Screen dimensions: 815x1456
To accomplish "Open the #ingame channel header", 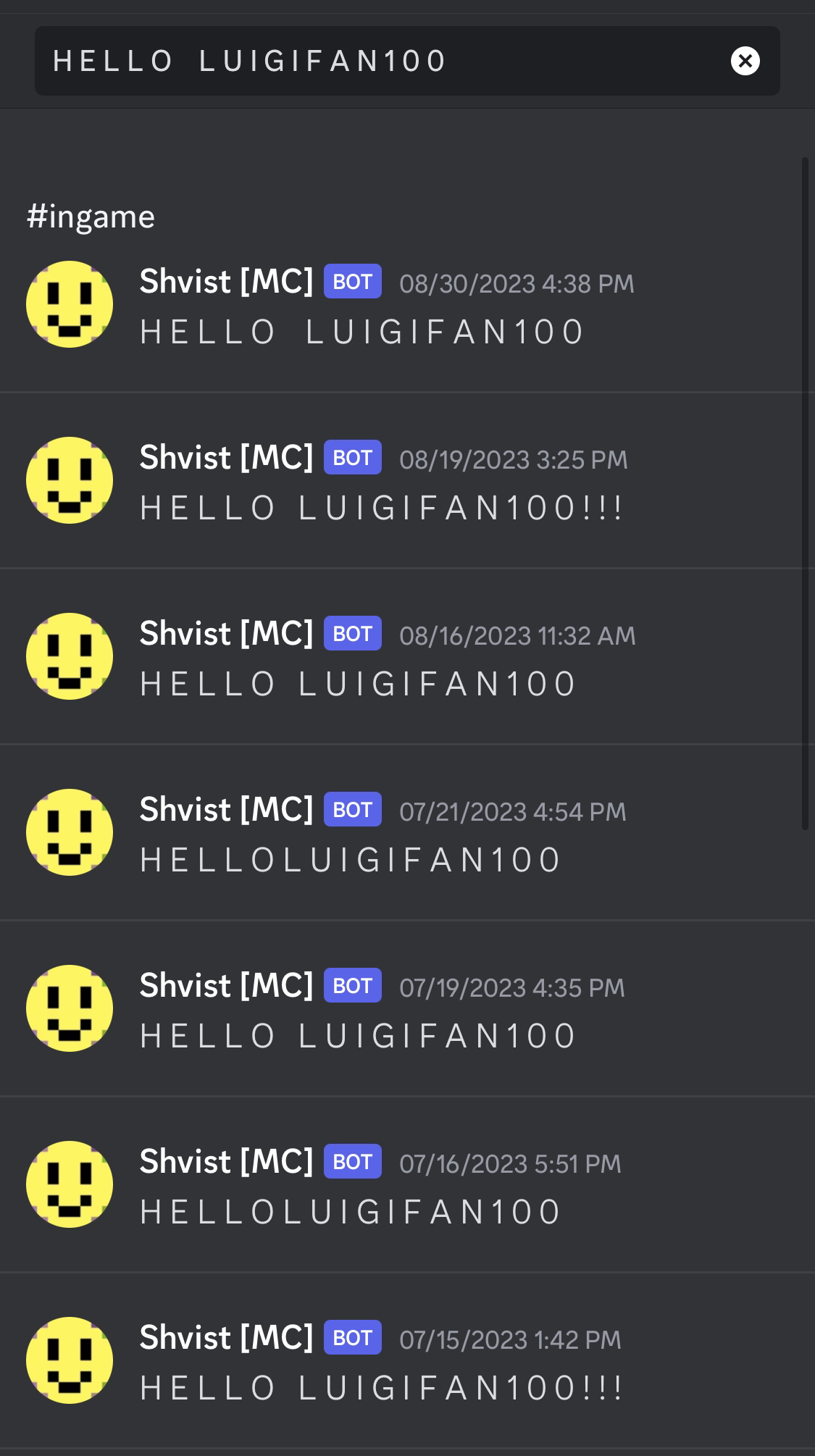I will point(90,215).
